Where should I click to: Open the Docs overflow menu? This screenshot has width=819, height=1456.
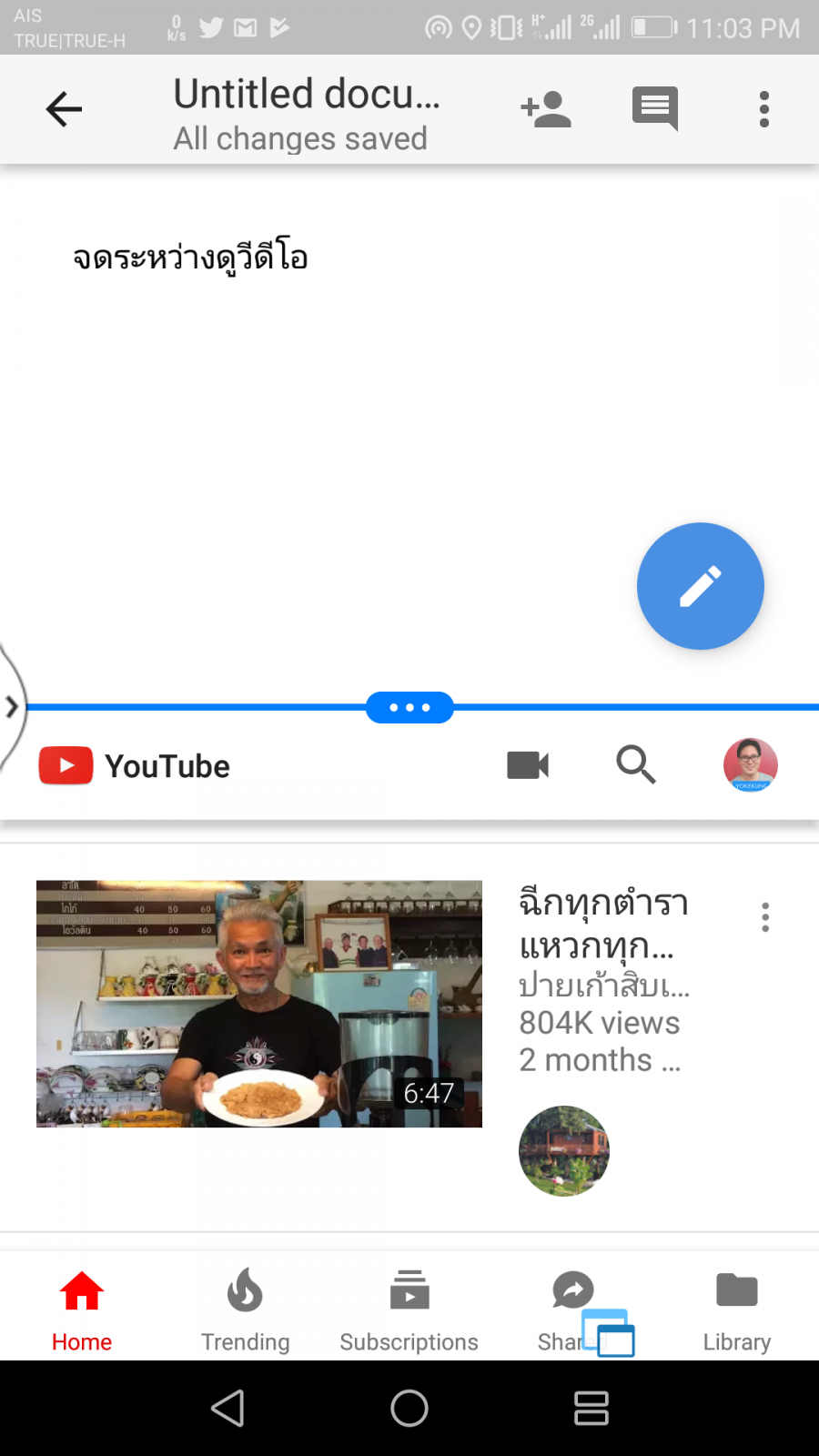pos(764,109)
